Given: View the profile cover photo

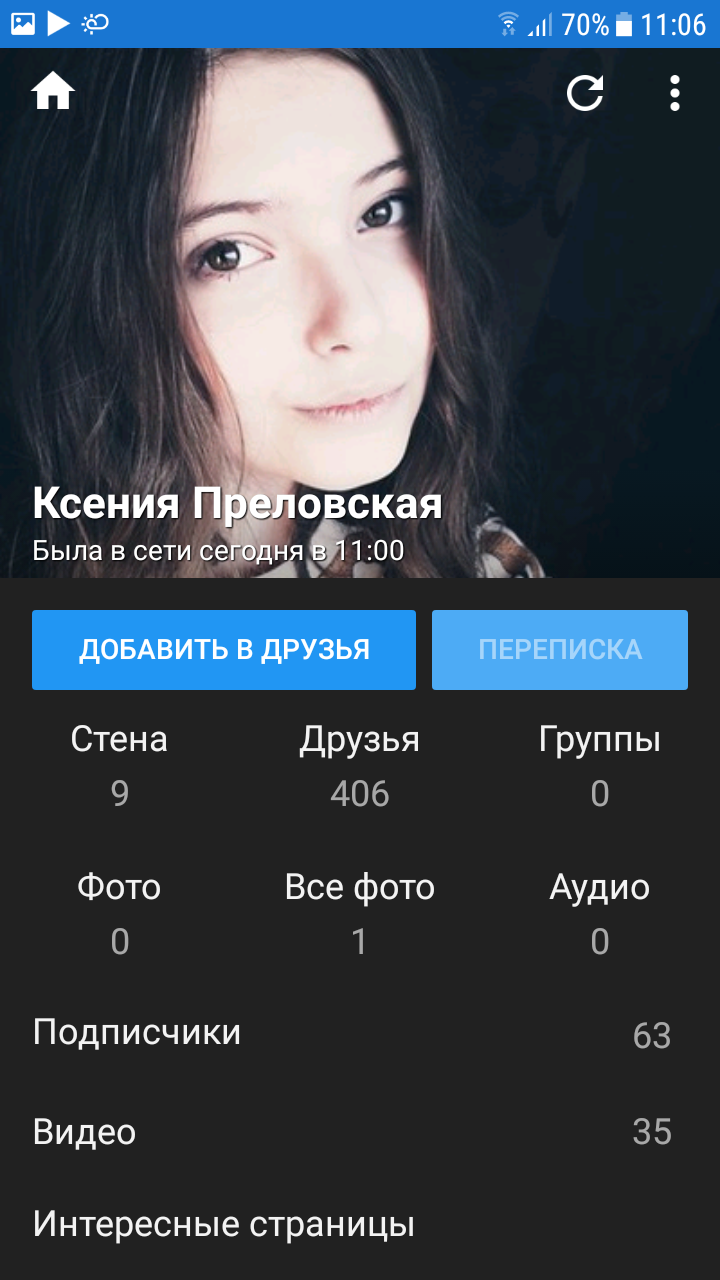Looking at the screenshot, I should 360,300.
